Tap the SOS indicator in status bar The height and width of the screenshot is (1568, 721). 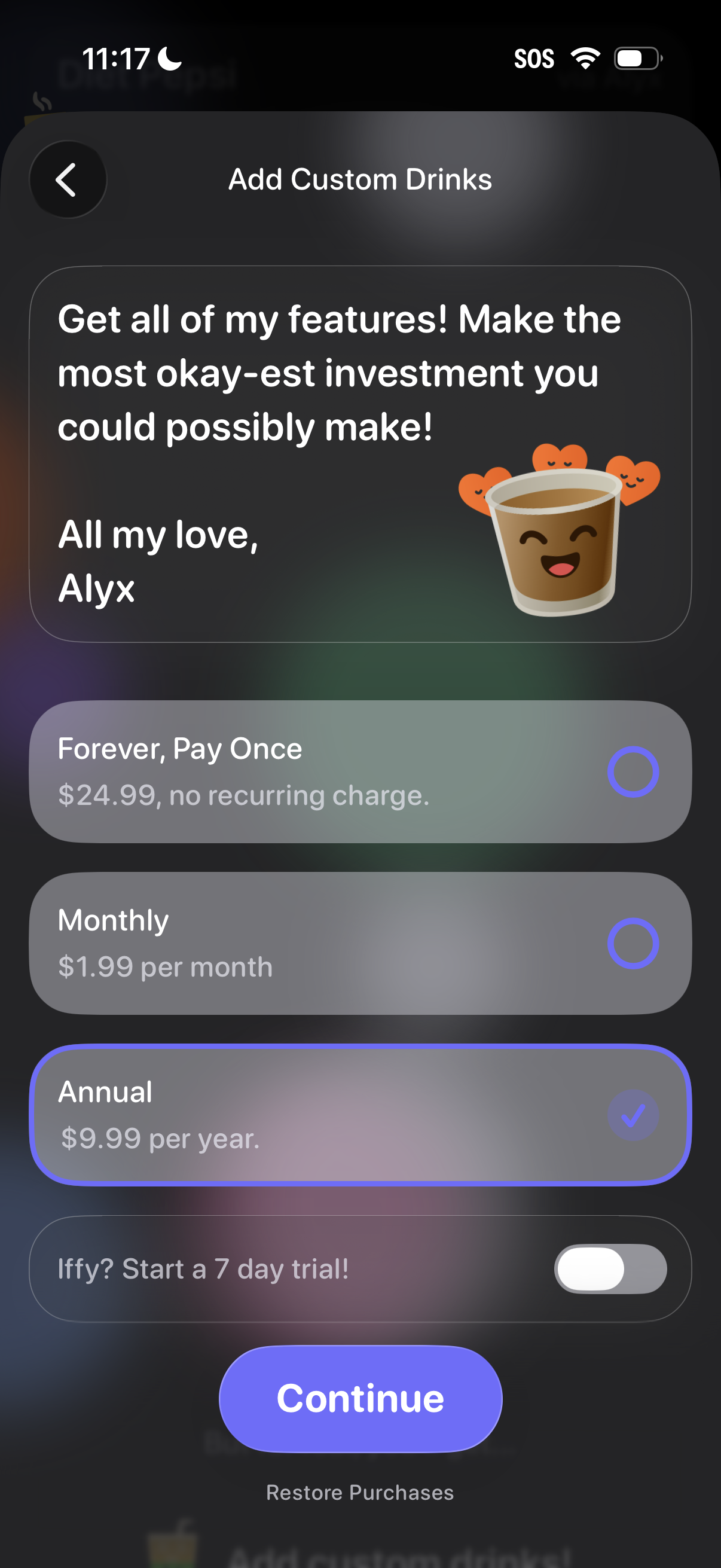click(x=534, y=58)
